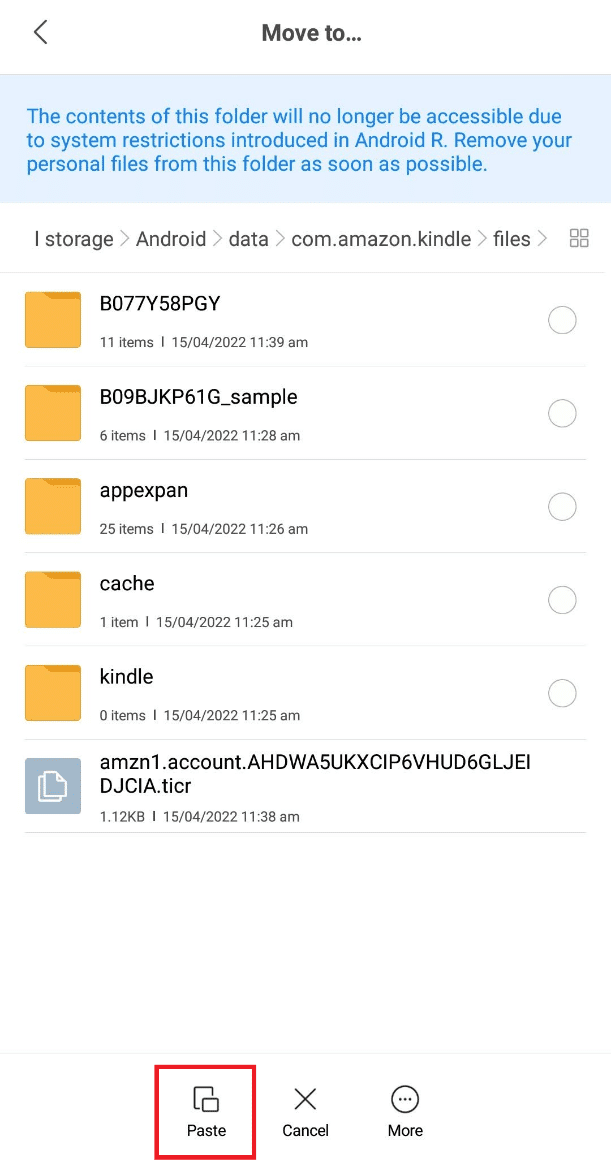The height and width of the screenshot is (1167, 611).
Task: Cancel the move operation
Action: coord(305,1111)
